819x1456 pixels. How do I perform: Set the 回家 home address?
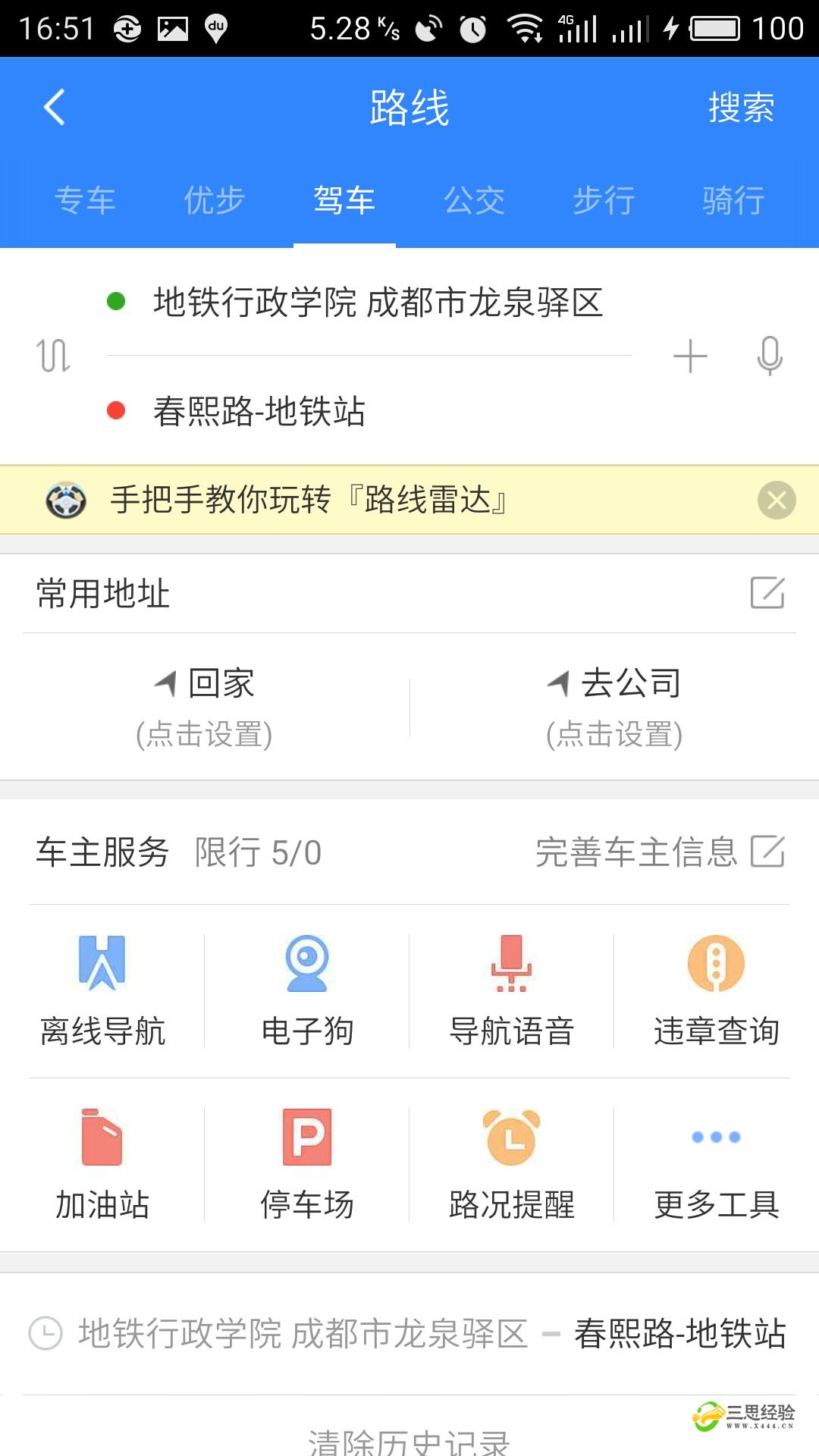point(205,708)
